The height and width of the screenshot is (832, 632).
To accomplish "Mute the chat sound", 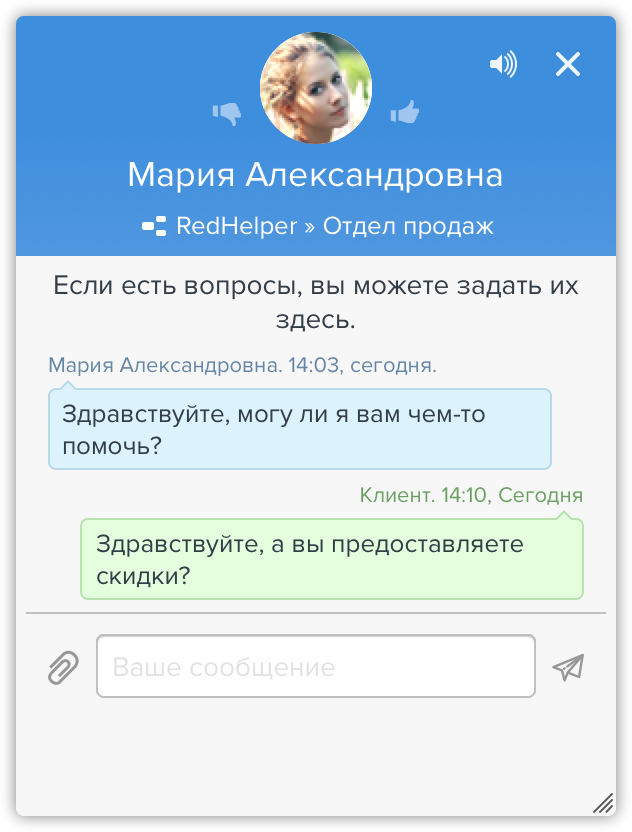I will 503,65.
